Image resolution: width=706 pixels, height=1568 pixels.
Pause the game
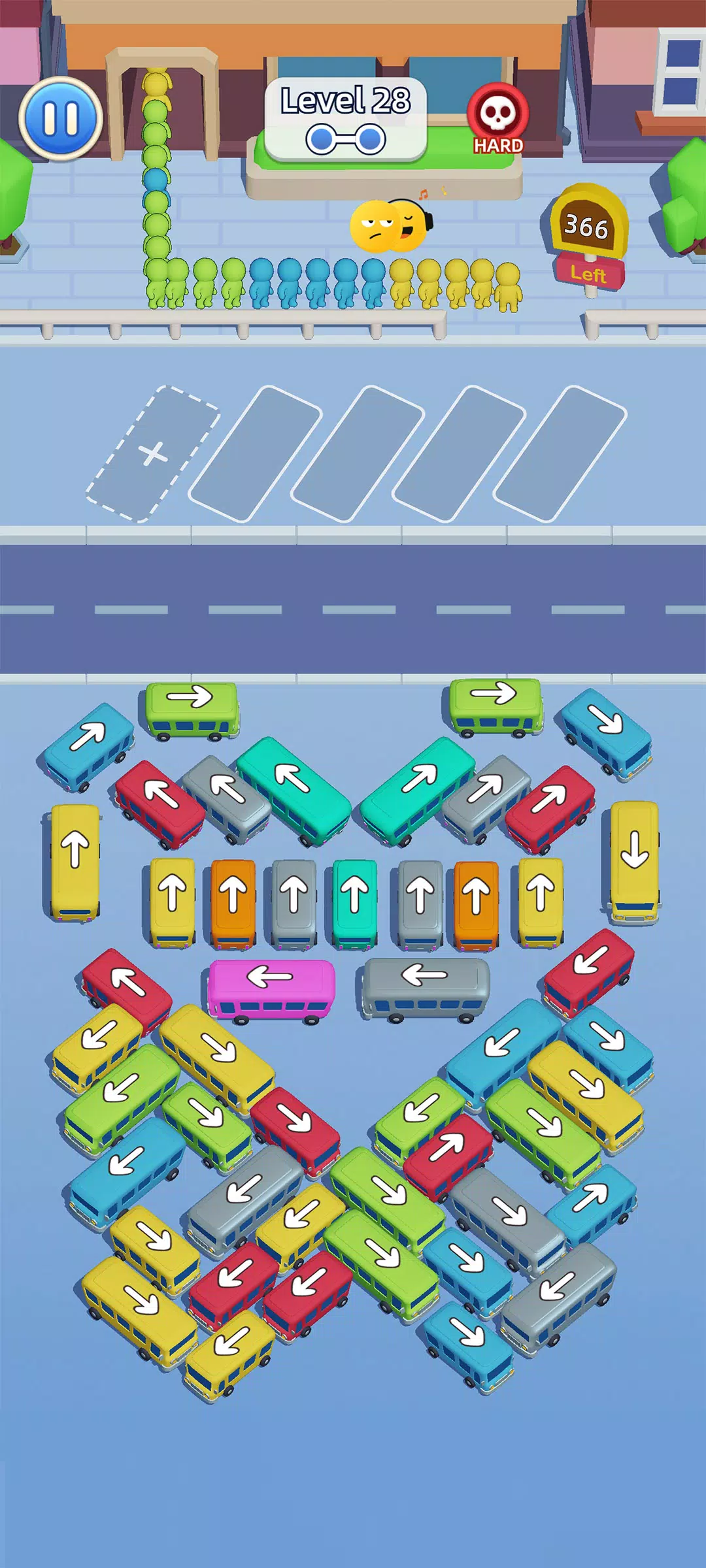60,118
